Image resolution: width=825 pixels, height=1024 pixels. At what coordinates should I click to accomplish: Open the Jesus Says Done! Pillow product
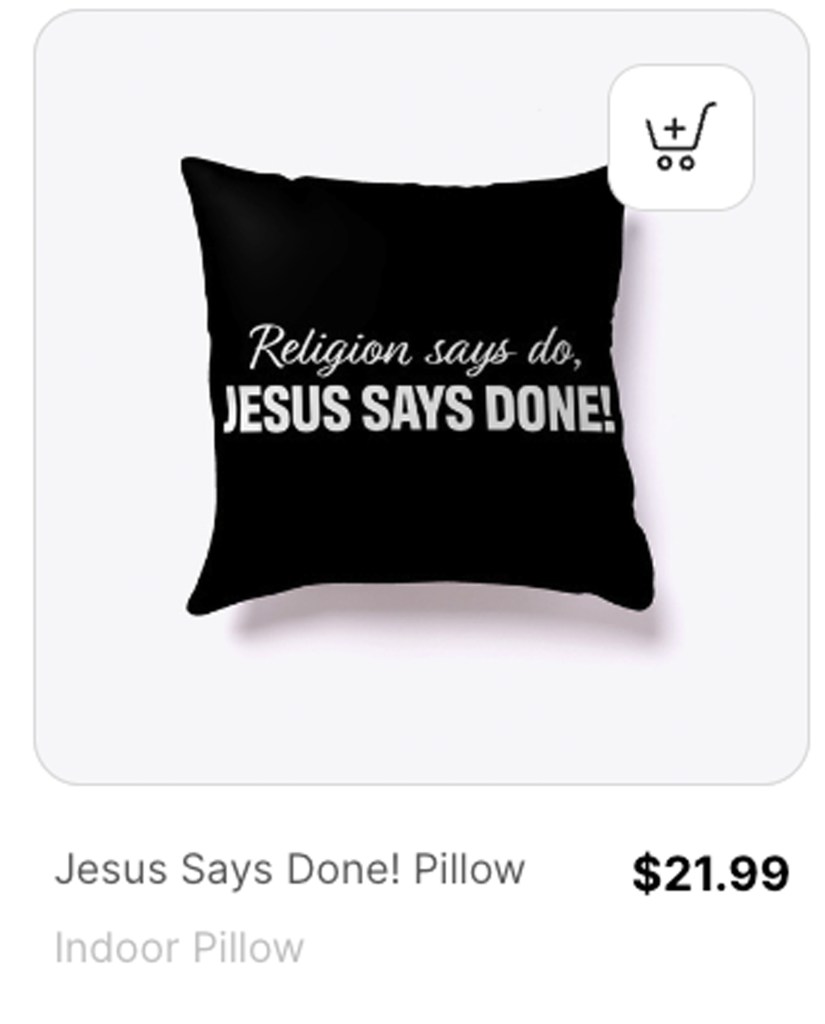(289, 869)
